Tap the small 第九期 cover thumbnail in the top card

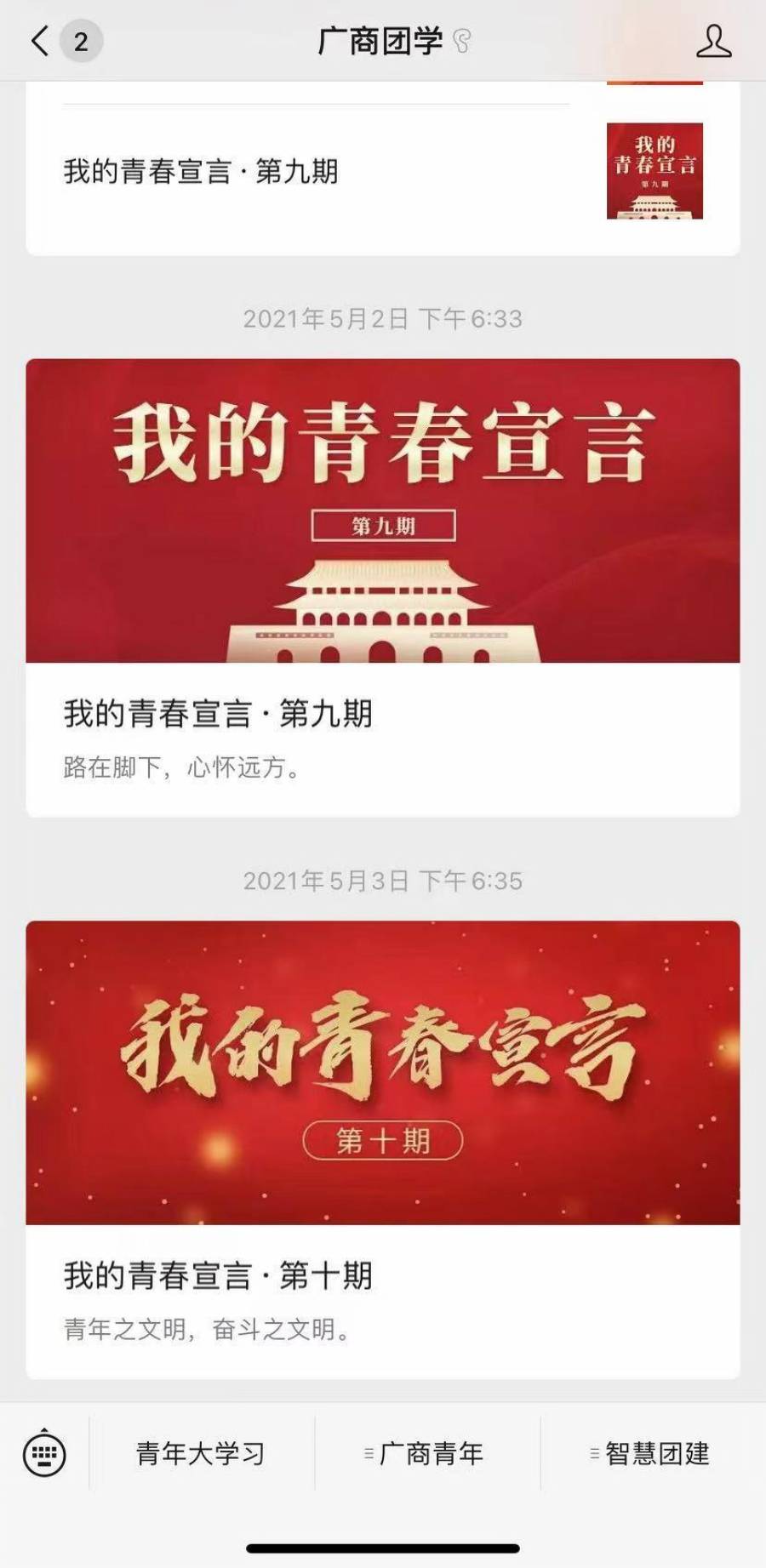[654, 173]
